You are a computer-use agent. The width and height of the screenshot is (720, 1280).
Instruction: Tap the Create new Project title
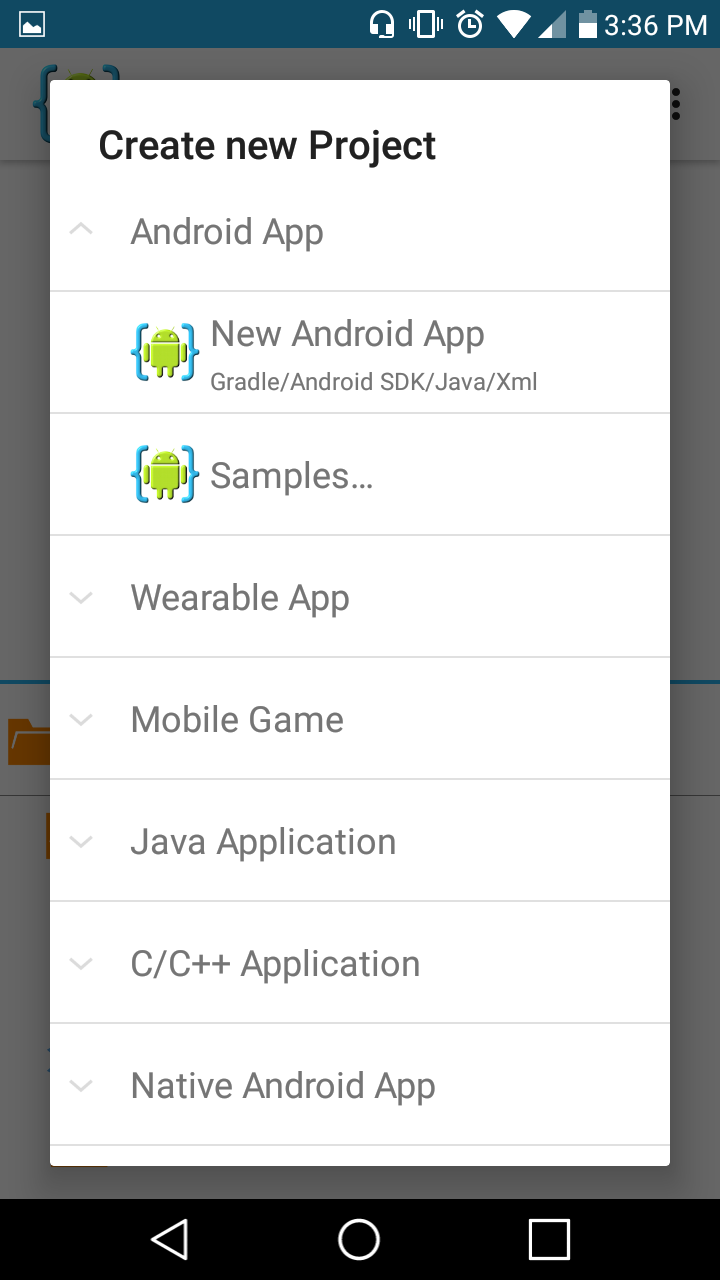[x=266, y=145]
